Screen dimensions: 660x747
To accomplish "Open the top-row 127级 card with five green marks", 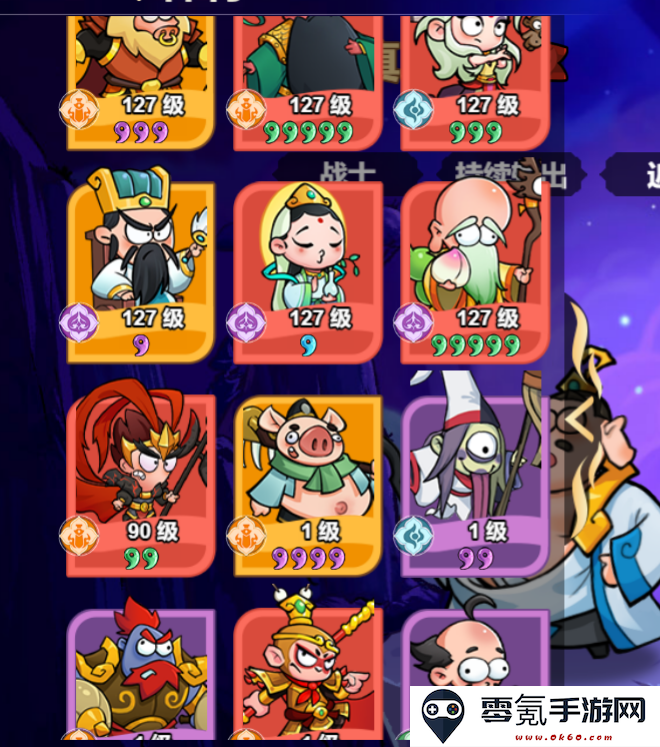I will (x=307, y=75).
